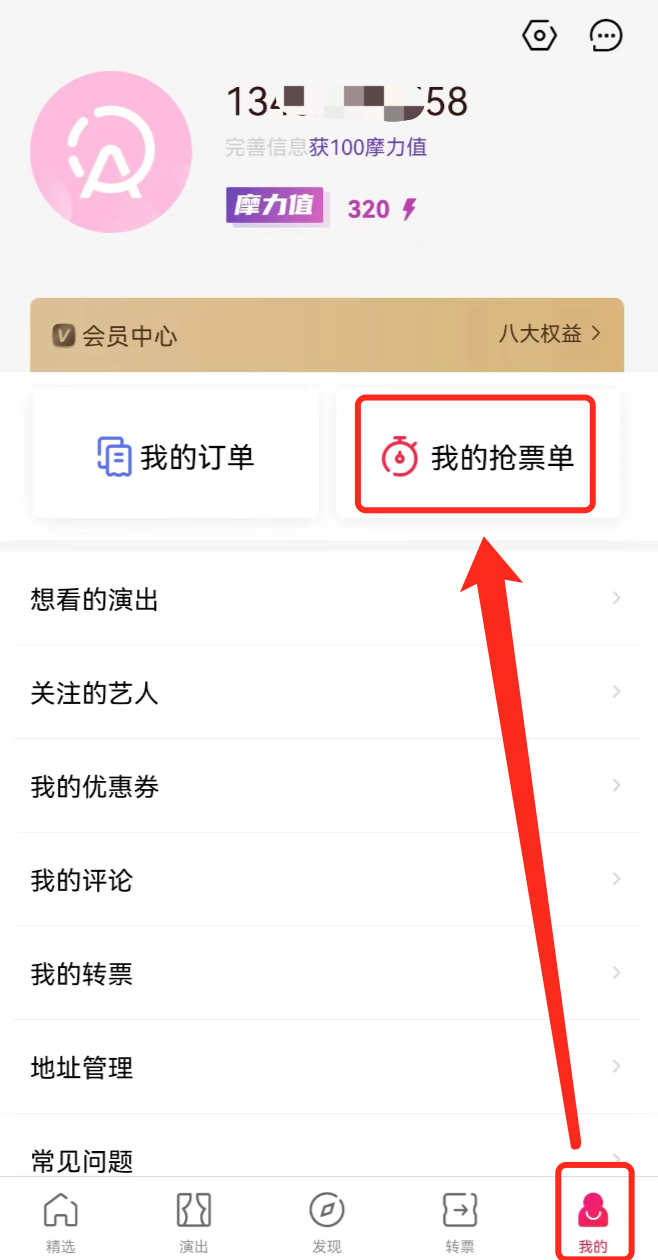The width and height of the screenshot is (658, 1260).
Task: Open 想看的演出 list
Action: [x=327, y=599]
